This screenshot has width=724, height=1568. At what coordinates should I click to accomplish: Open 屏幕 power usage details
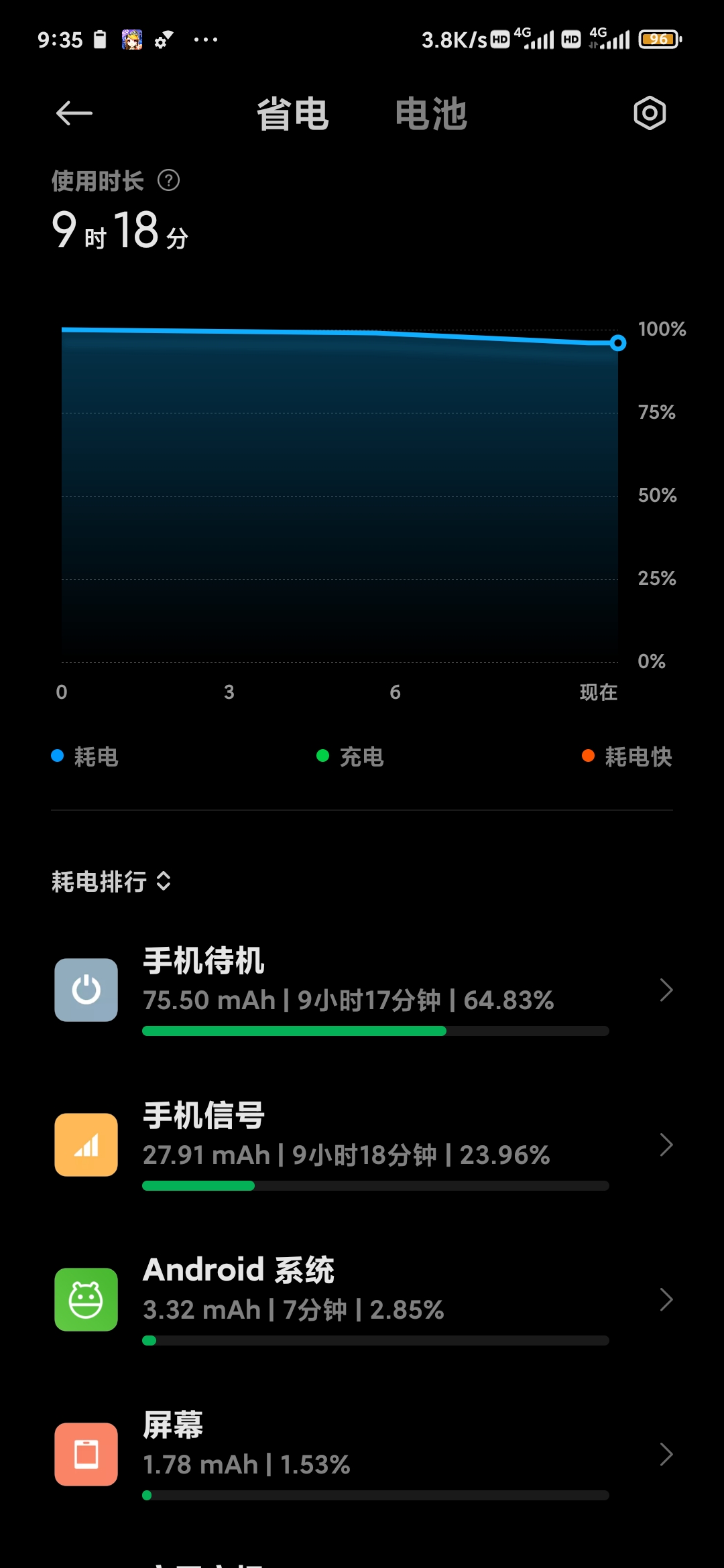coord(362,1455)
